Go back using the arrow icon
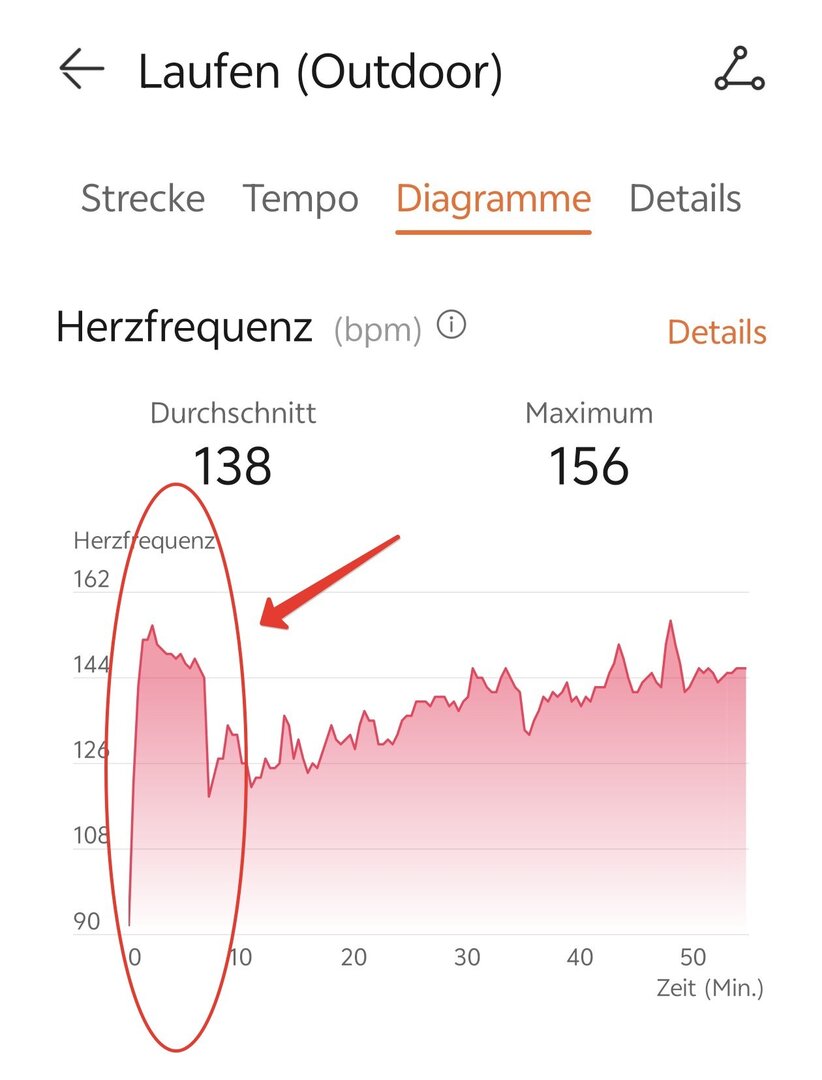 (x=82, y=70)
